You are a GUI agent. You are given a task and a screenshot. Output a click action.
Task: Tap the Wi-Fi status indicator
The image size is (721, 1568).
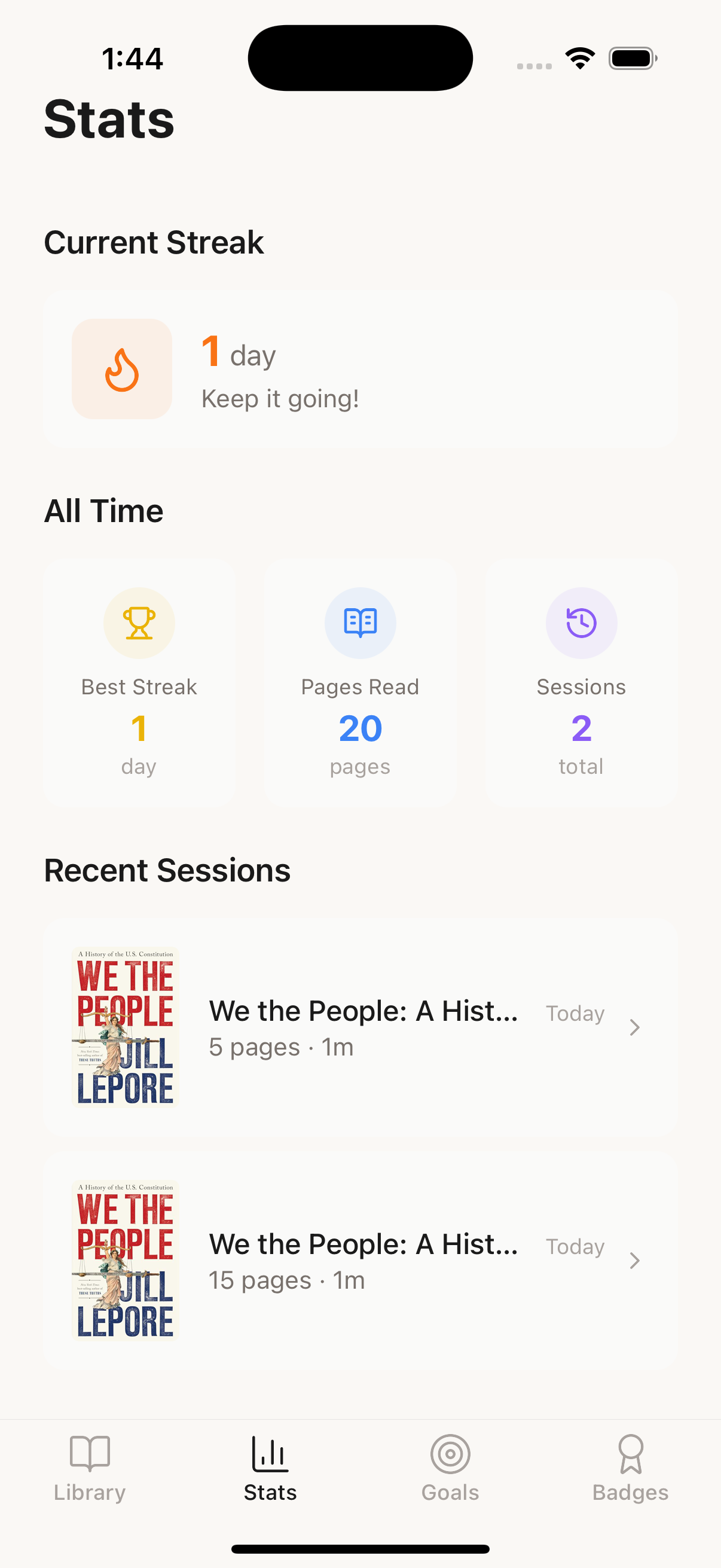point(579,57)
